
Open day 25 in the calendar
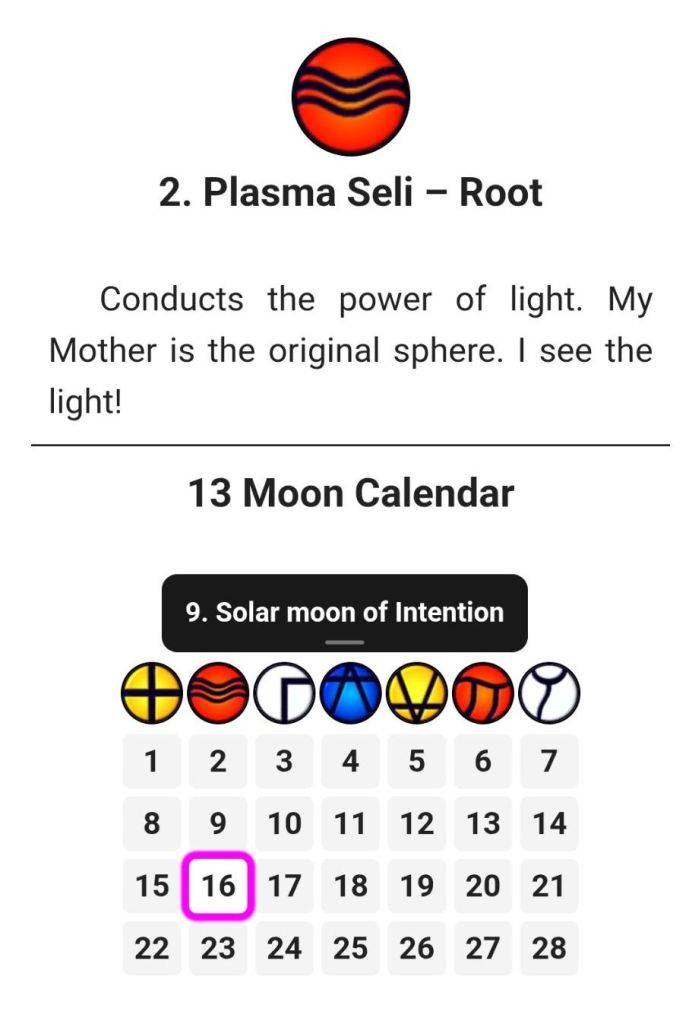350,948
